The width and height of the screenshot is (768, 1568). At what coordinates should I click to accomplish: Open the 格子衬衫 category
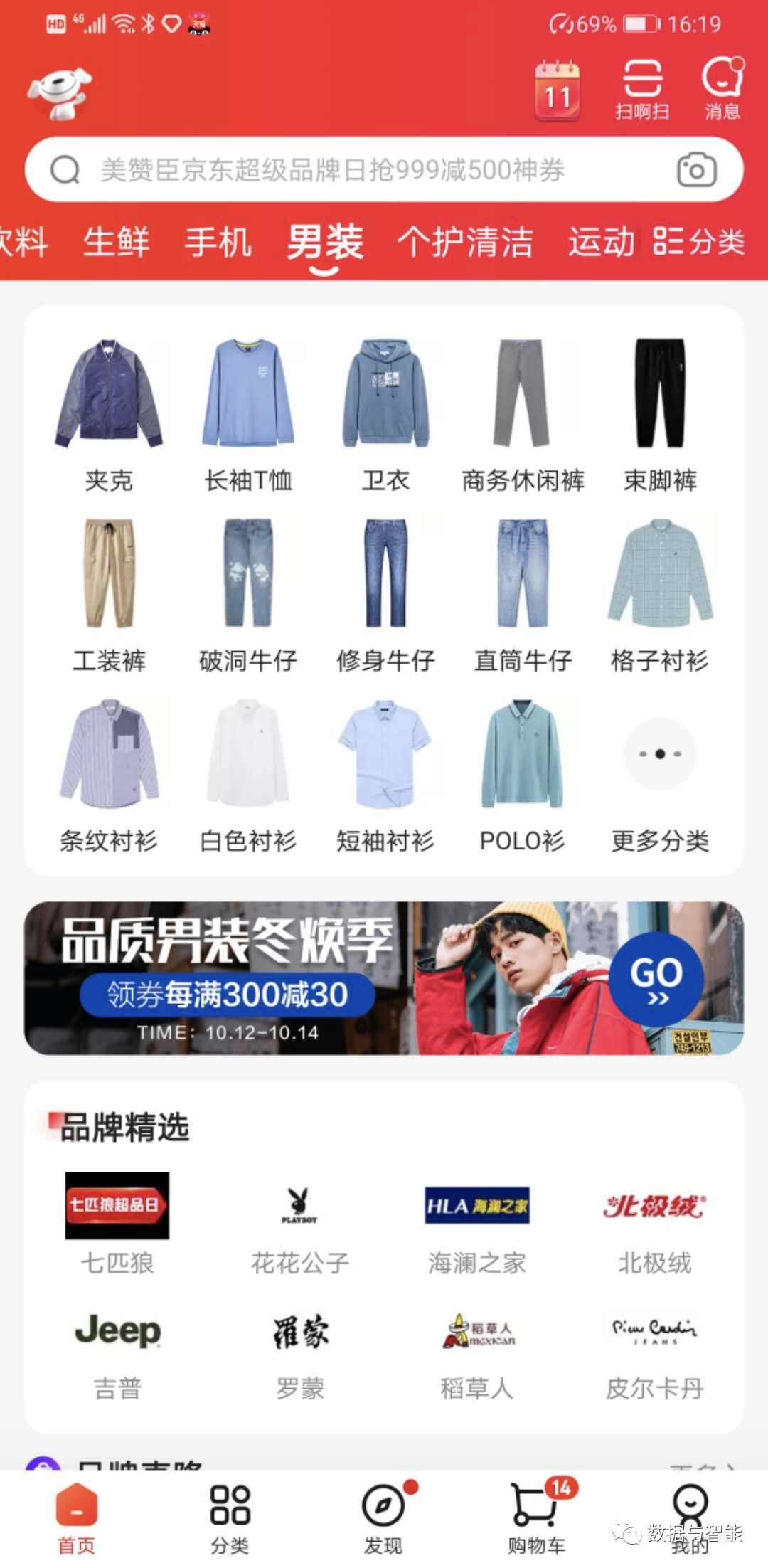(x=660, y=594)
